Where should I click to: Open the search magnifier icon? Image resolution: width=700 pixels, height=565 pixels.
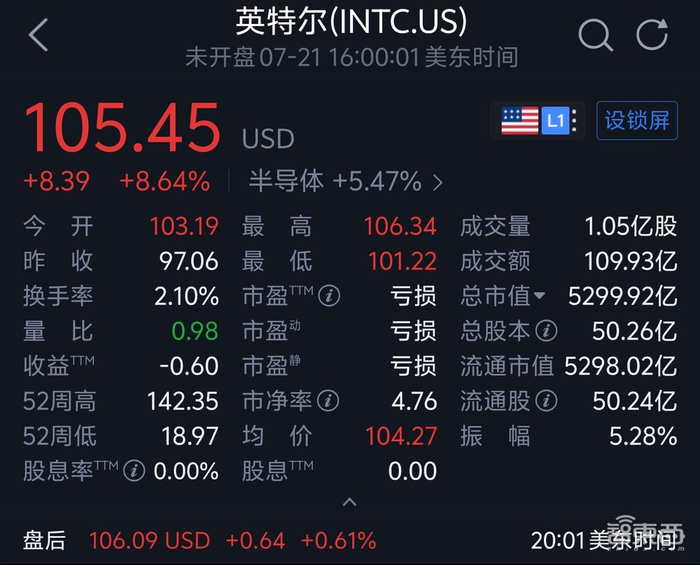tap(596, 35)
